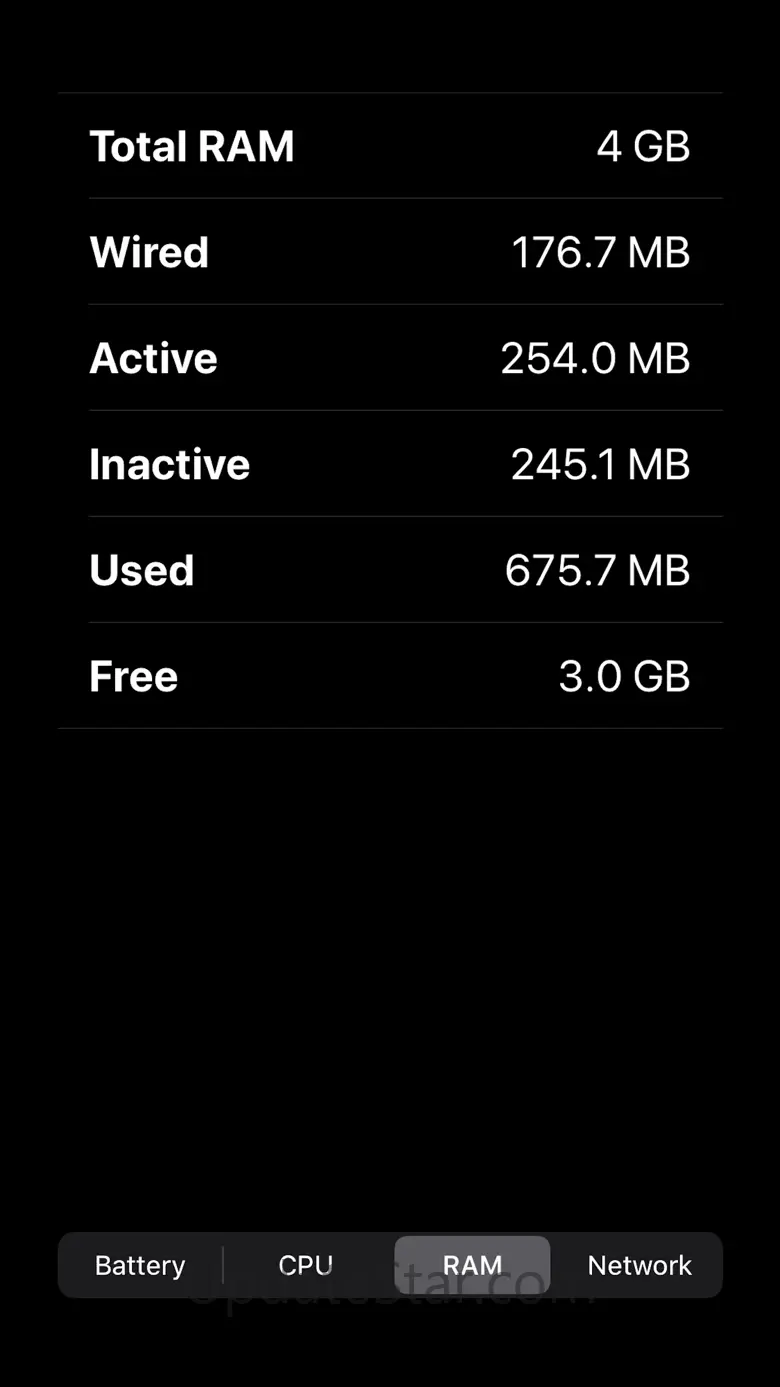The image size is (780, 1387).
Task: Select the CPU segment
Action: (306, 1265)
